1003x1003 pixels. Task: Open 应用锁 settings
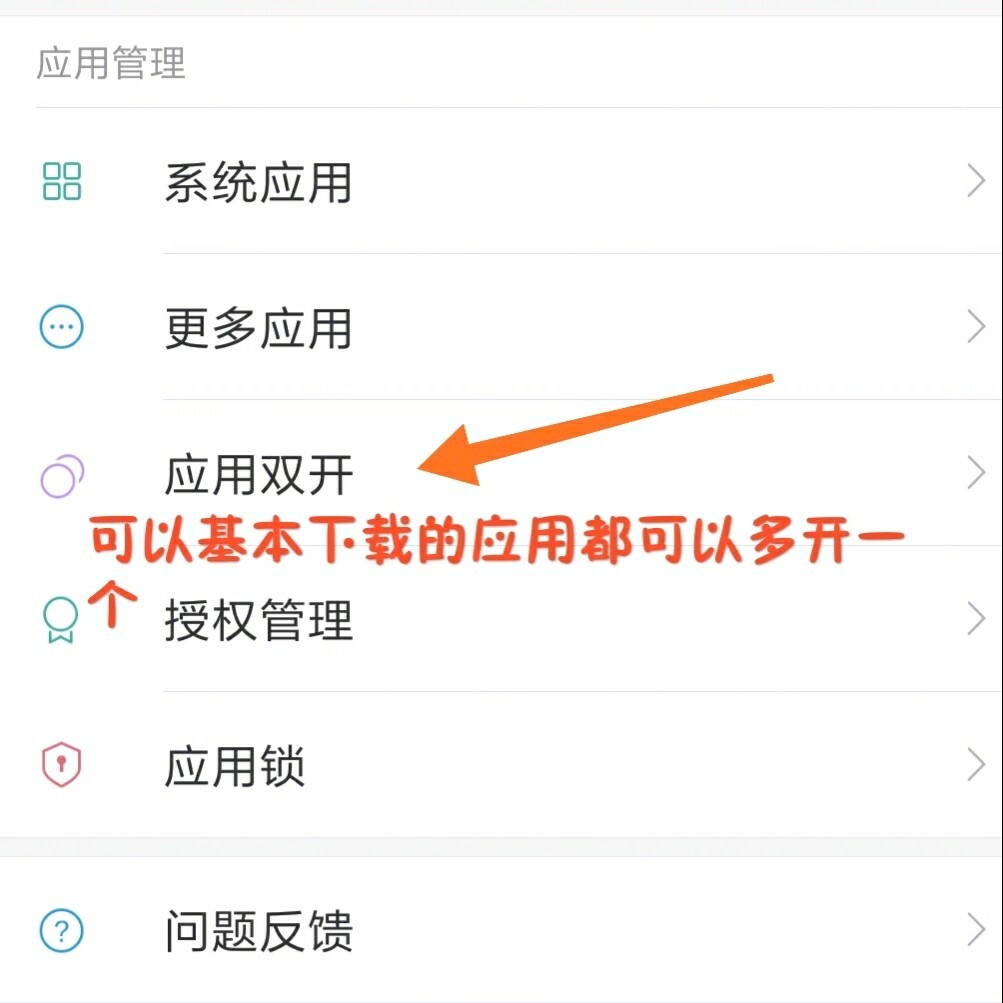pyautogui.click(x=236, y=766)
